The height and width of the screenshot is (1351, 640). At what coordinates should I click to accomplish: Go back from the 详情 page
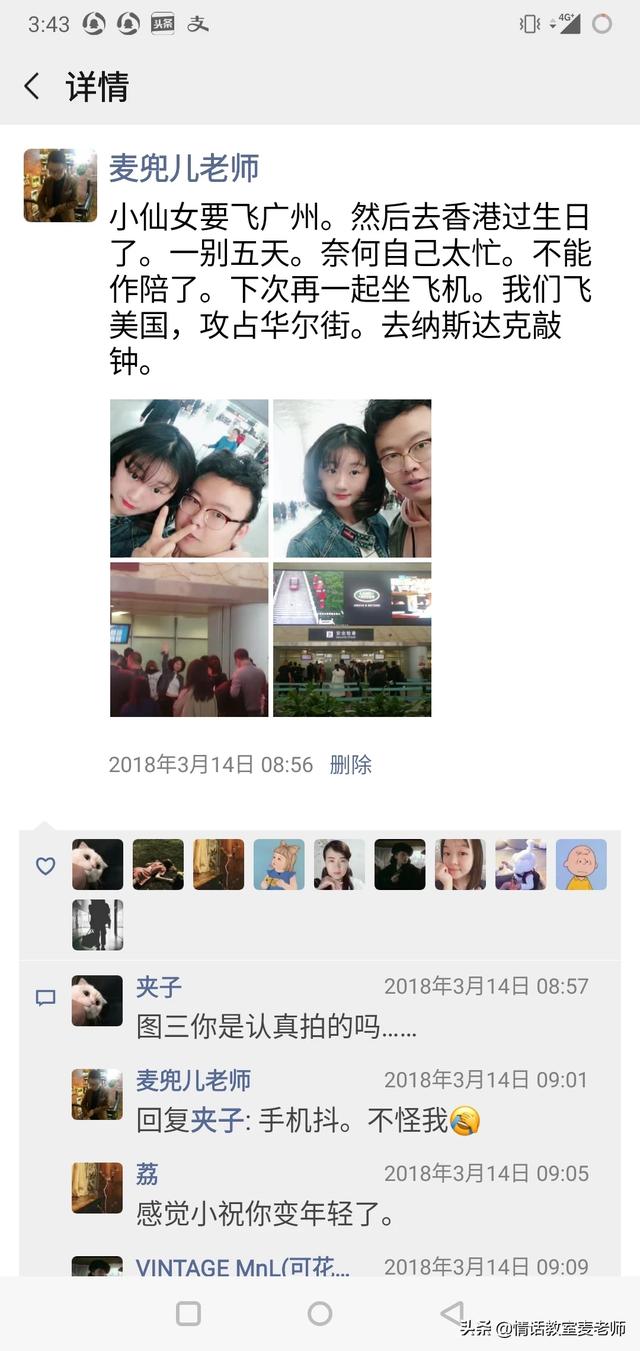(x=32, y=87)
